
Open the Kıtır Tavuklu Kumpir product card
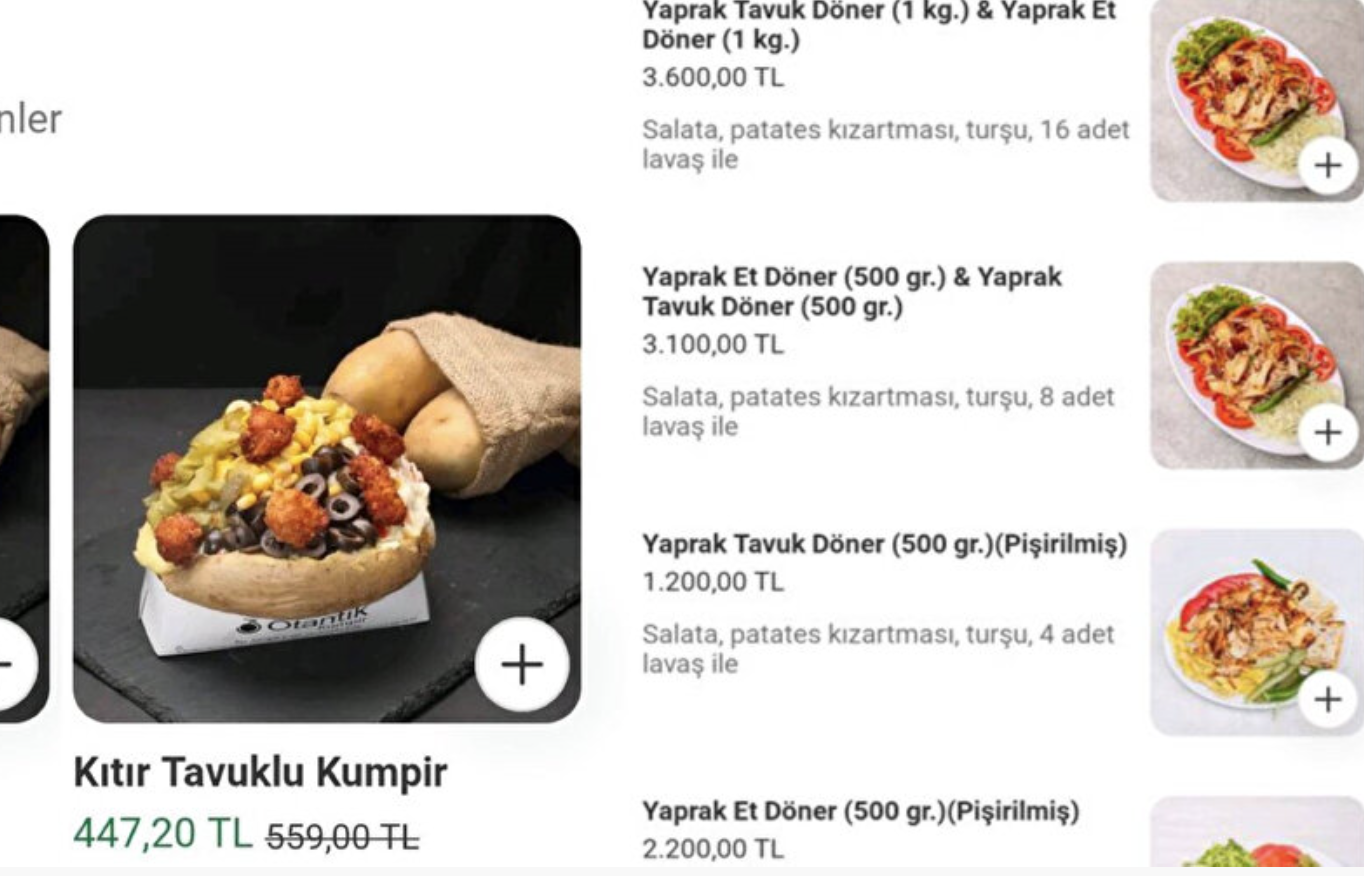[326, 468]
